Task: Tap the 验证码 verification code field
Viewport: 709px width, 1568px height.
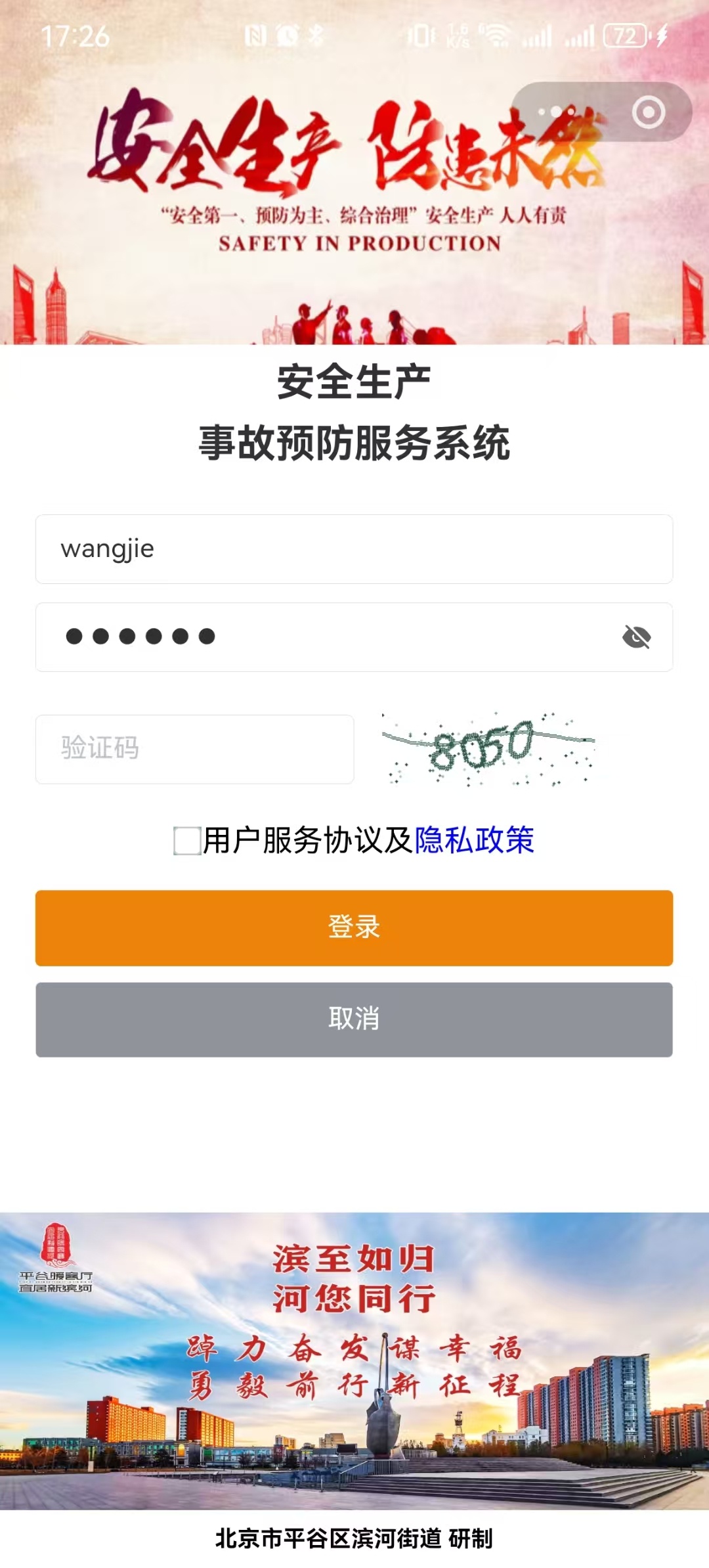Action: pyautogui.click(x=195, y=749)
